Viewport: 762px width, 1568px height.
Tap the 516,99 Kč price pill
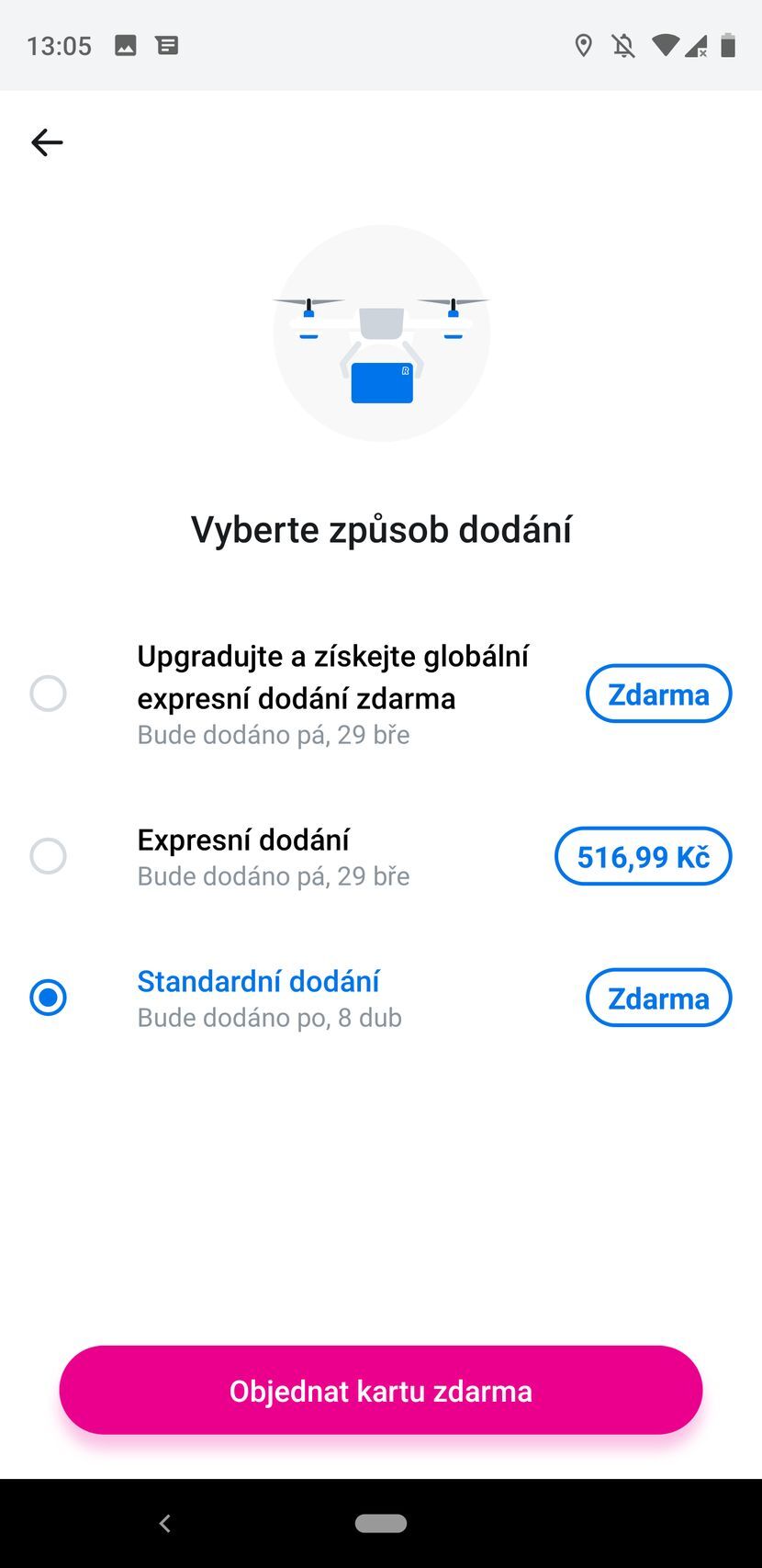coord(643,855)
